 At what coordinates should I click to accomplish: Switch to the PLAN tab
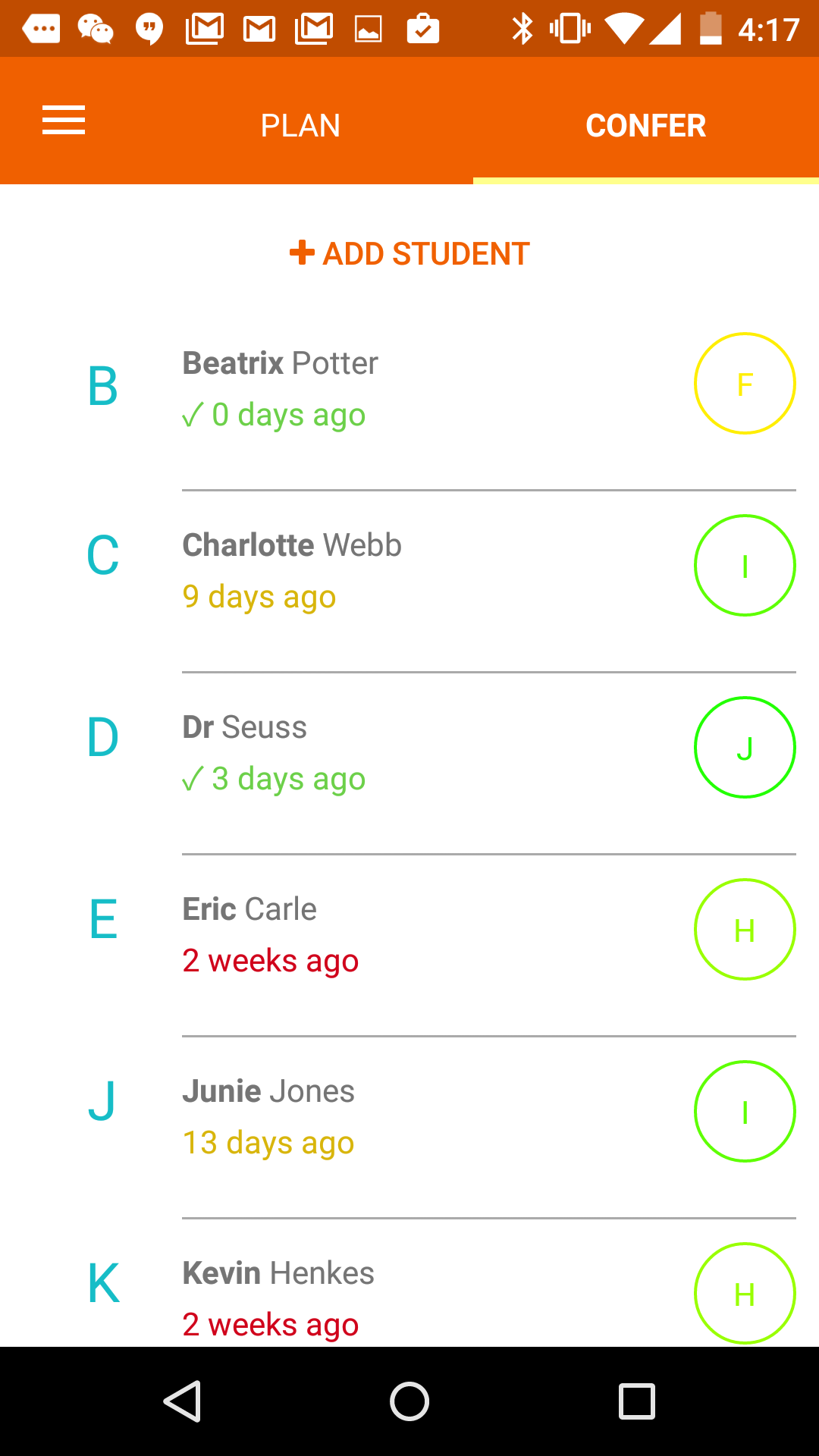point(300,125)
